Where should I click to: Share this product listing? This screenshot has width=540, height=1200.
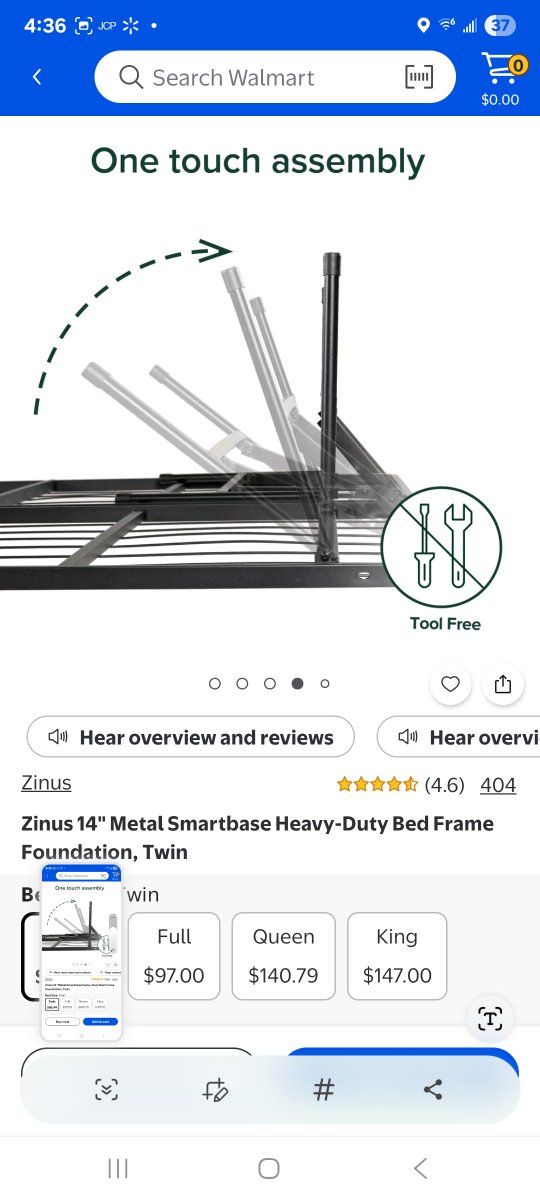pyautogui.click(x=503, y=684)
